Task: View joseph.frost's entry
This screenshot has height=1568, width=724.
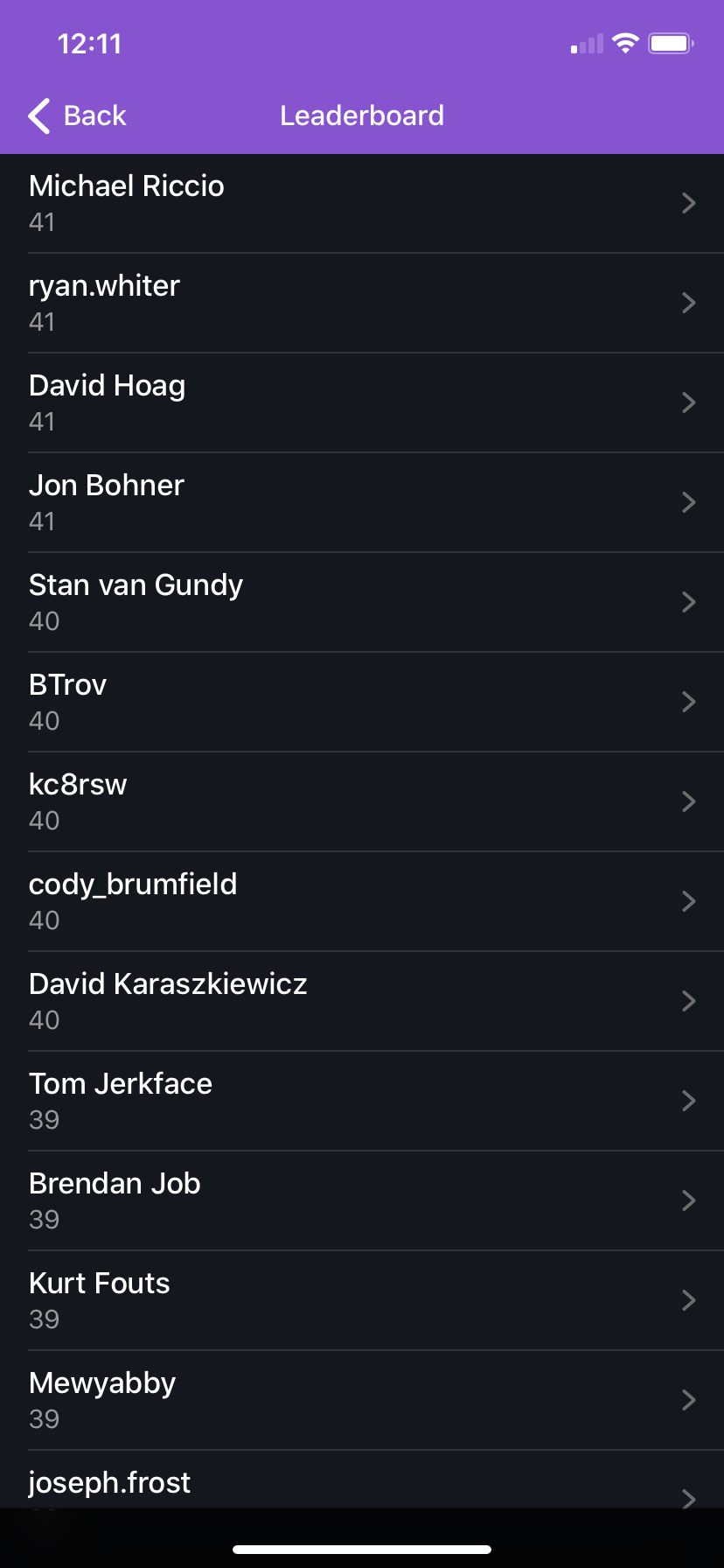Action: click(362, 1480)
